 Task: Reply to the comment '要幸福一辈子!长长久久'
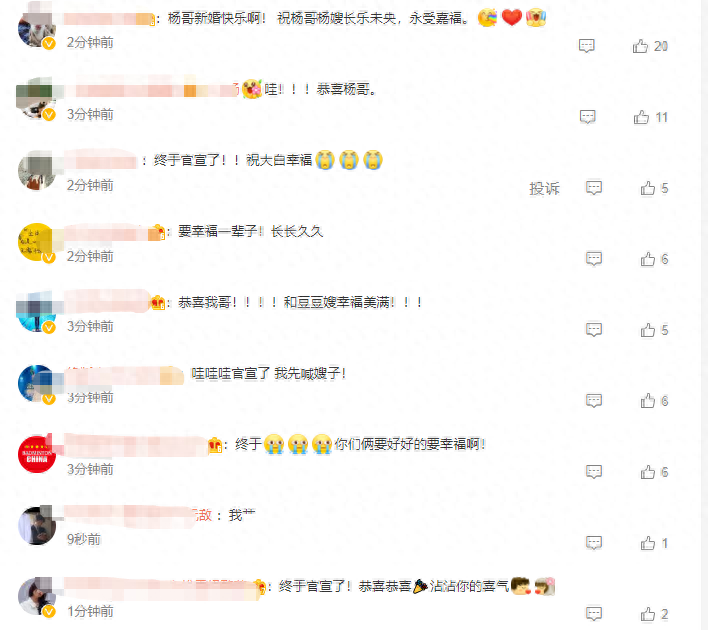point(594,259)
